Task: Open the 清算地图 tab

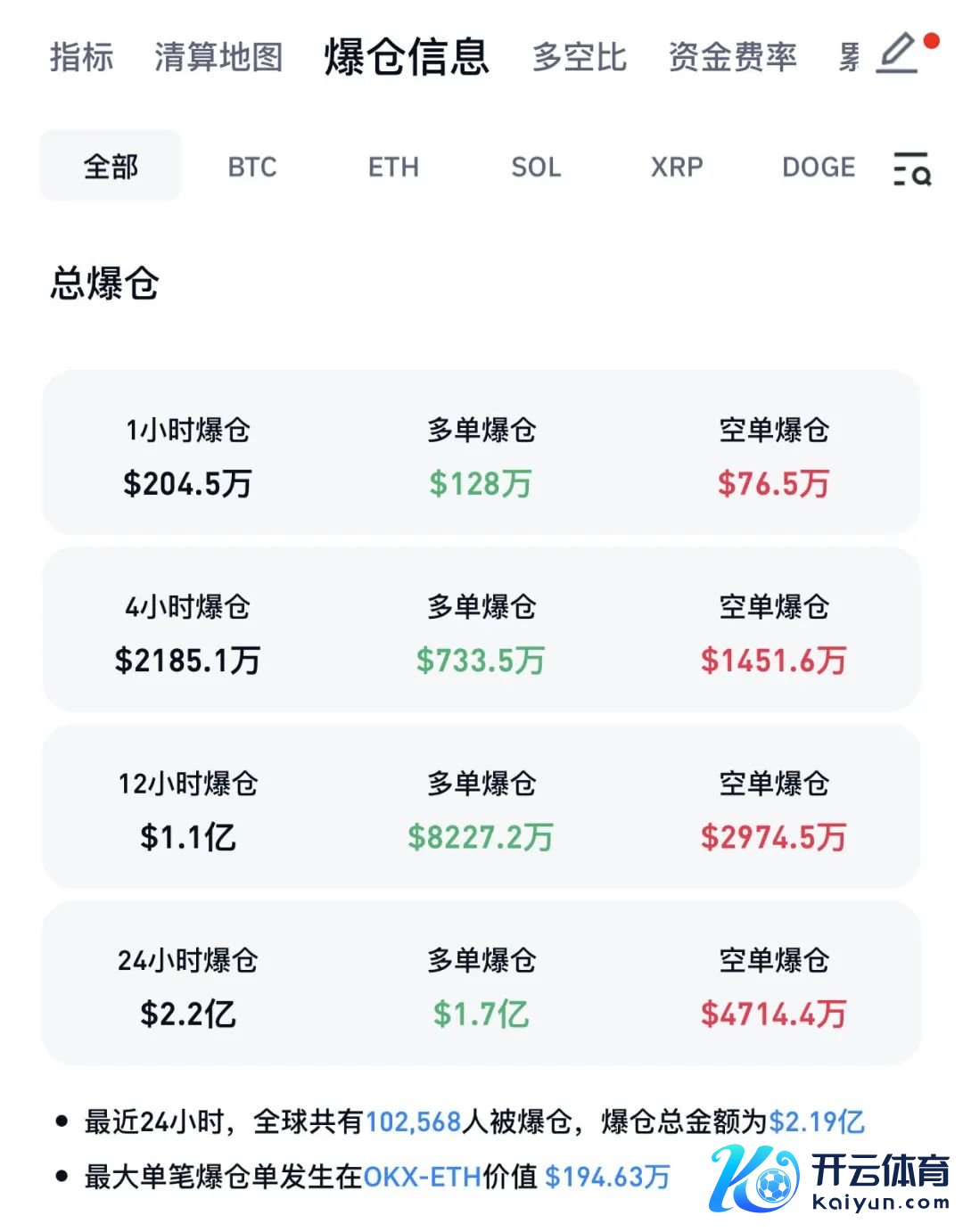Action: click(x=218, y=57)
